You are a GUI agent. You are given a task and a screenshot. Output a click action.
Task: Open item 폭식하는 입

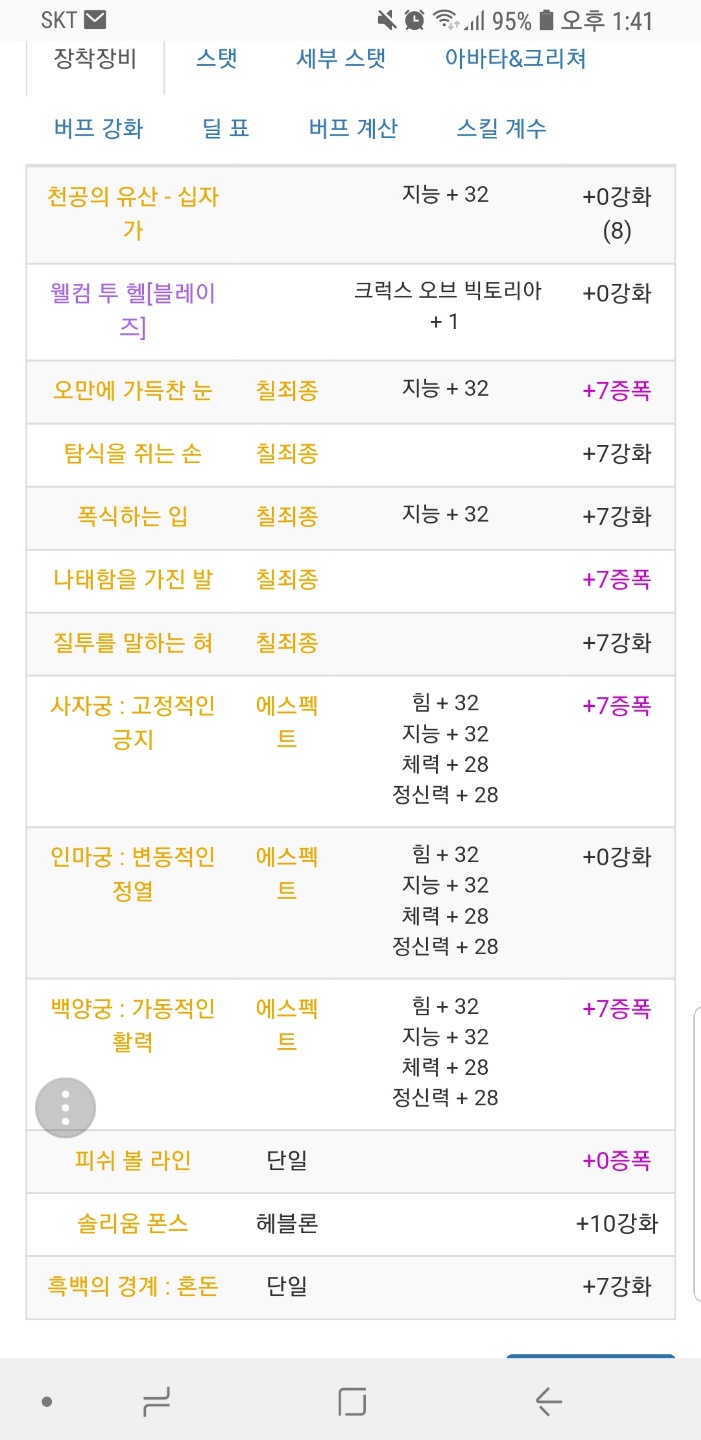coord(133,516)
